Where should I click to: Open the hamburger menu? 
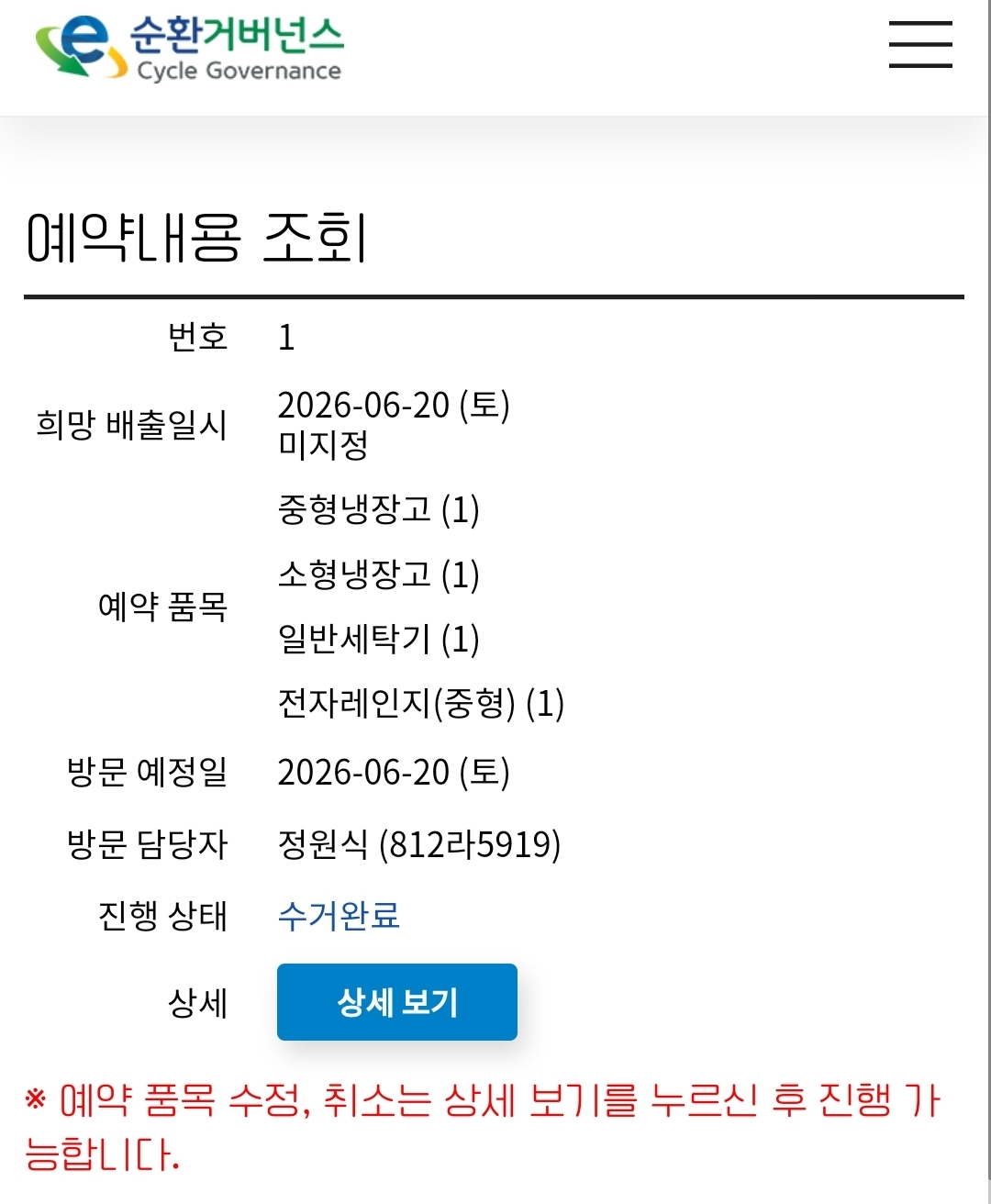(x=920, y=44)
